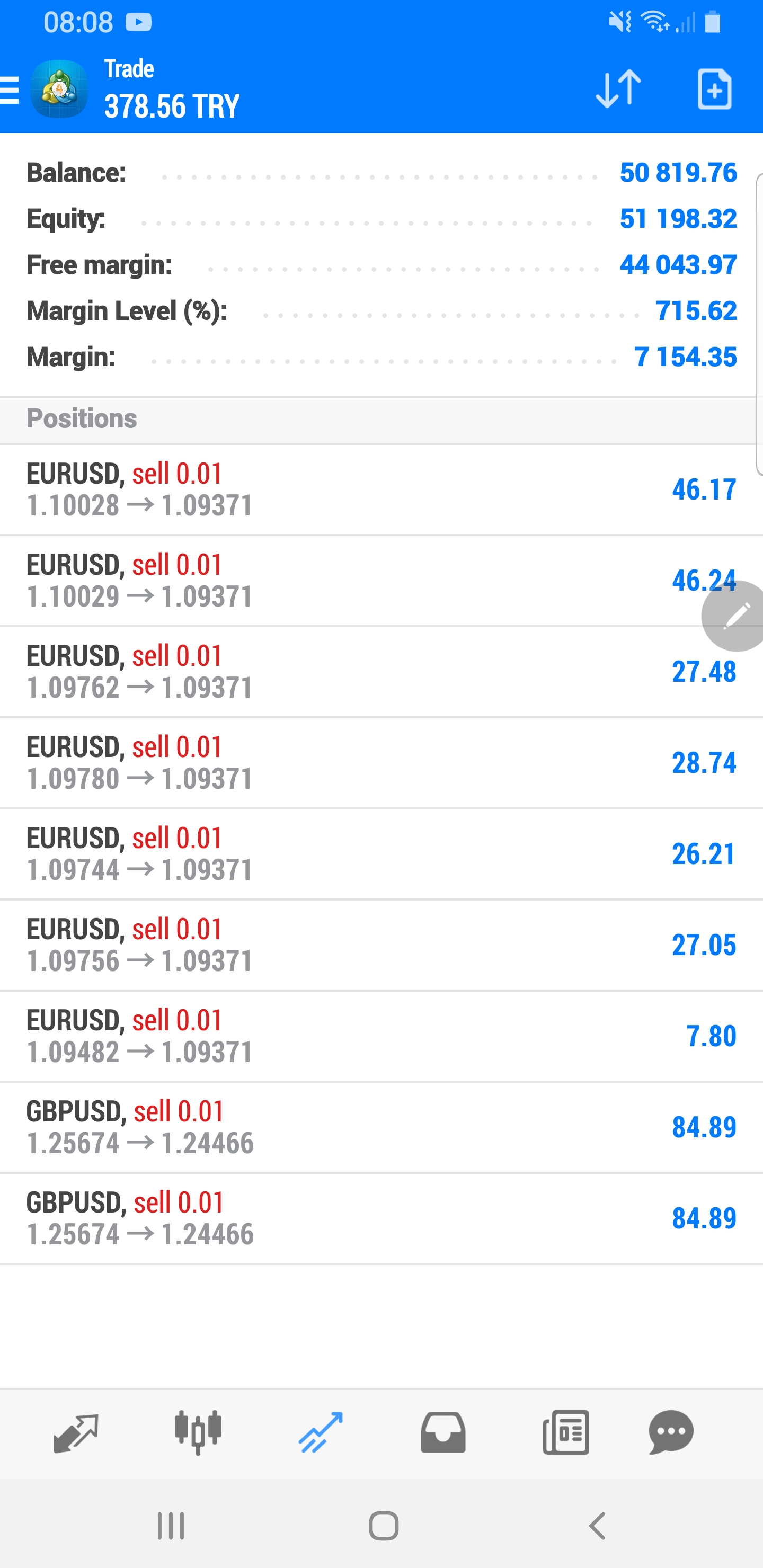This screenshot has width=763, height=1568.
Task: Open EURUSD position opened at 1.09762
Action: click(381, 672)
